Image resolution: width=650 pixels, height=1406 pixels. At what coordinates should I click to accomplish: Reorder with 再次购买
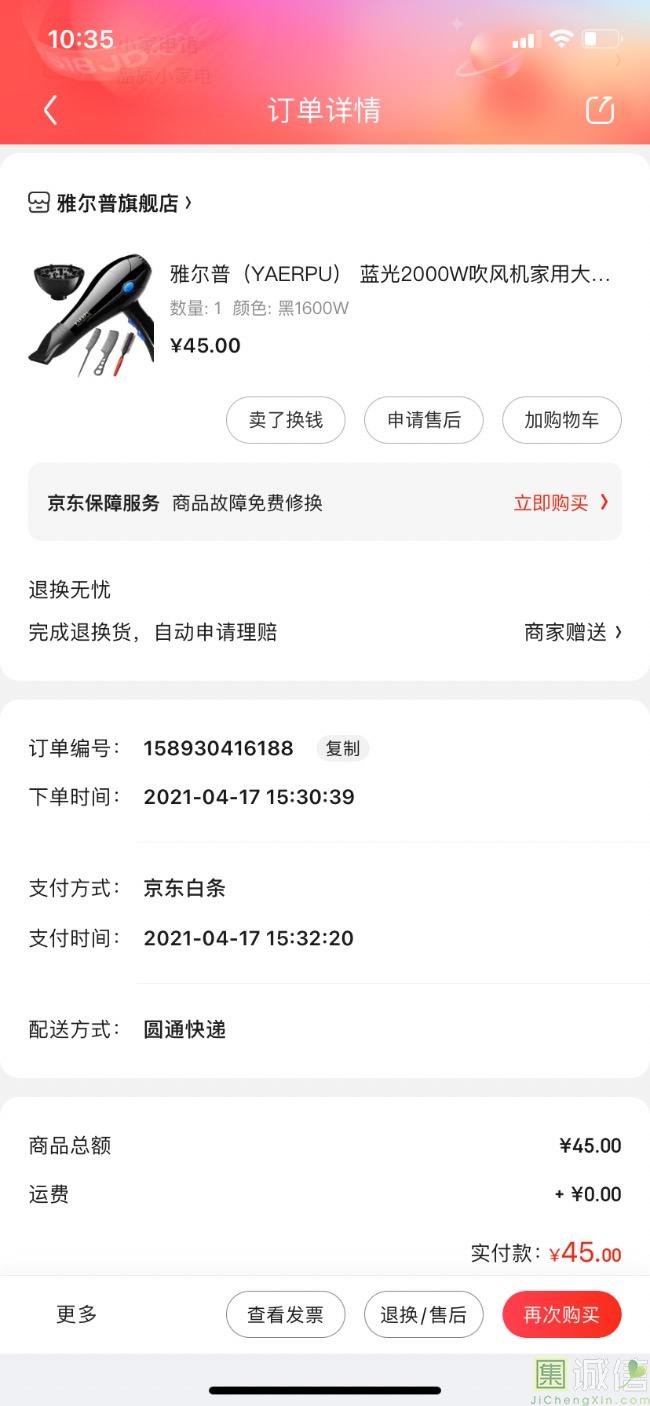(x=561, y=1314)
